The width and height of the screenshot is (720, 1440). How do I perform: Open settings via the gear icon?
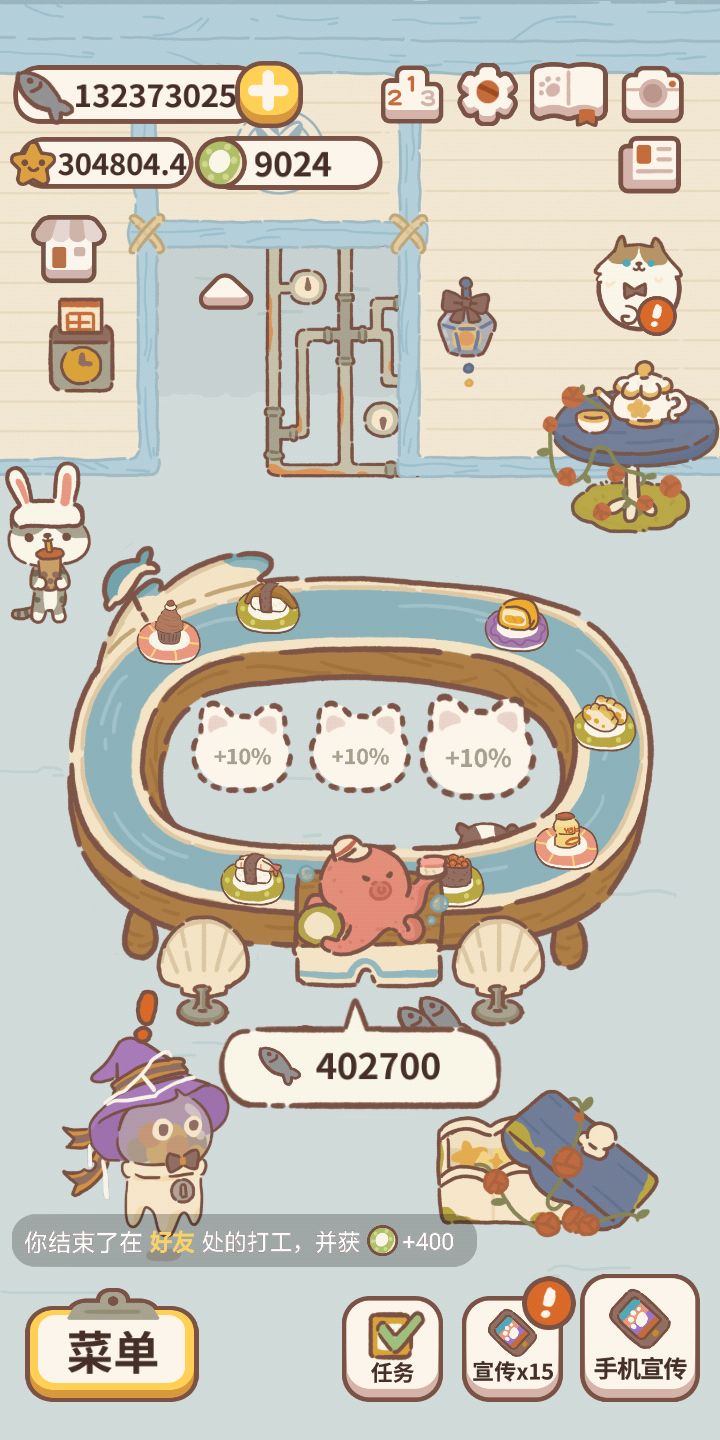[x=487, y=94]
